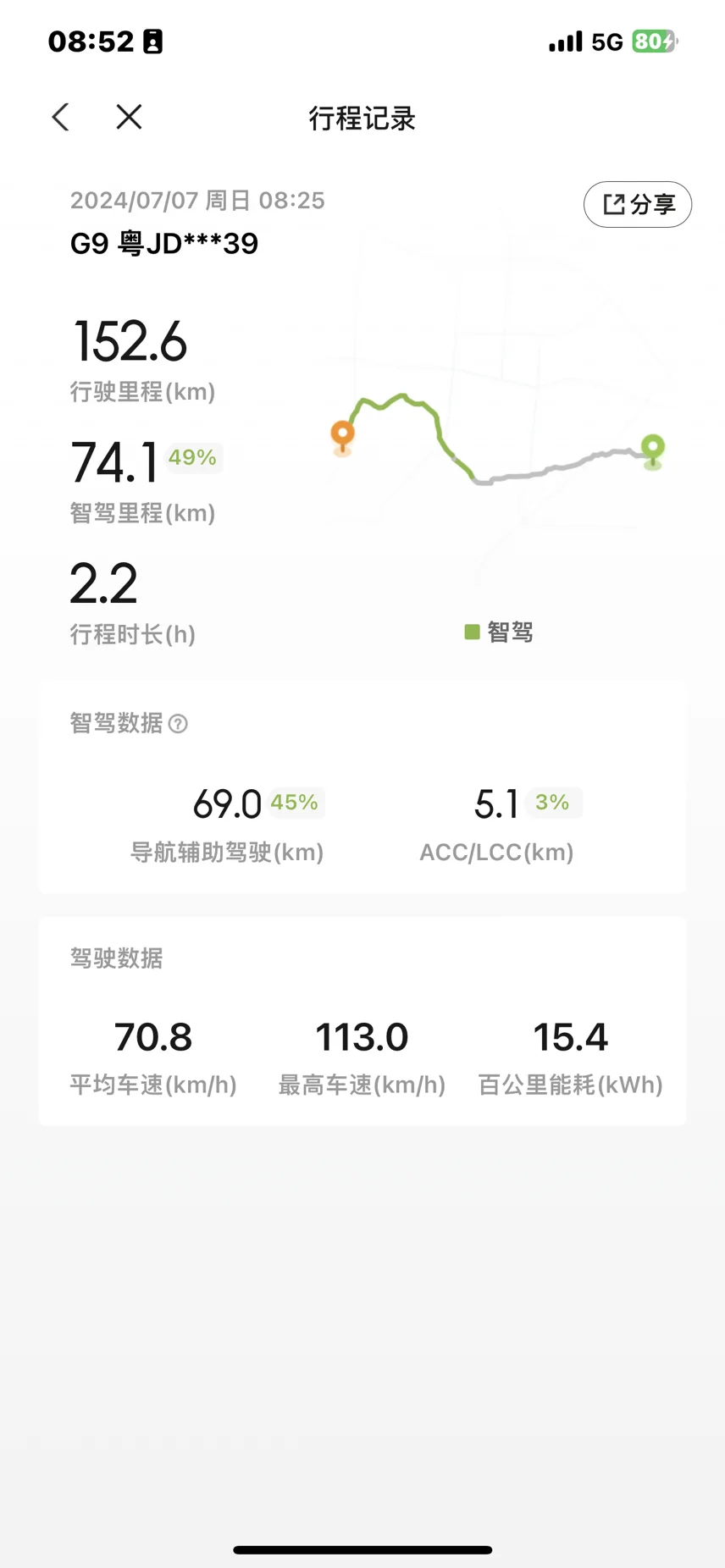Go back using the arrow icon
This screenshot has height=1568, width=725.
(60, 117)
